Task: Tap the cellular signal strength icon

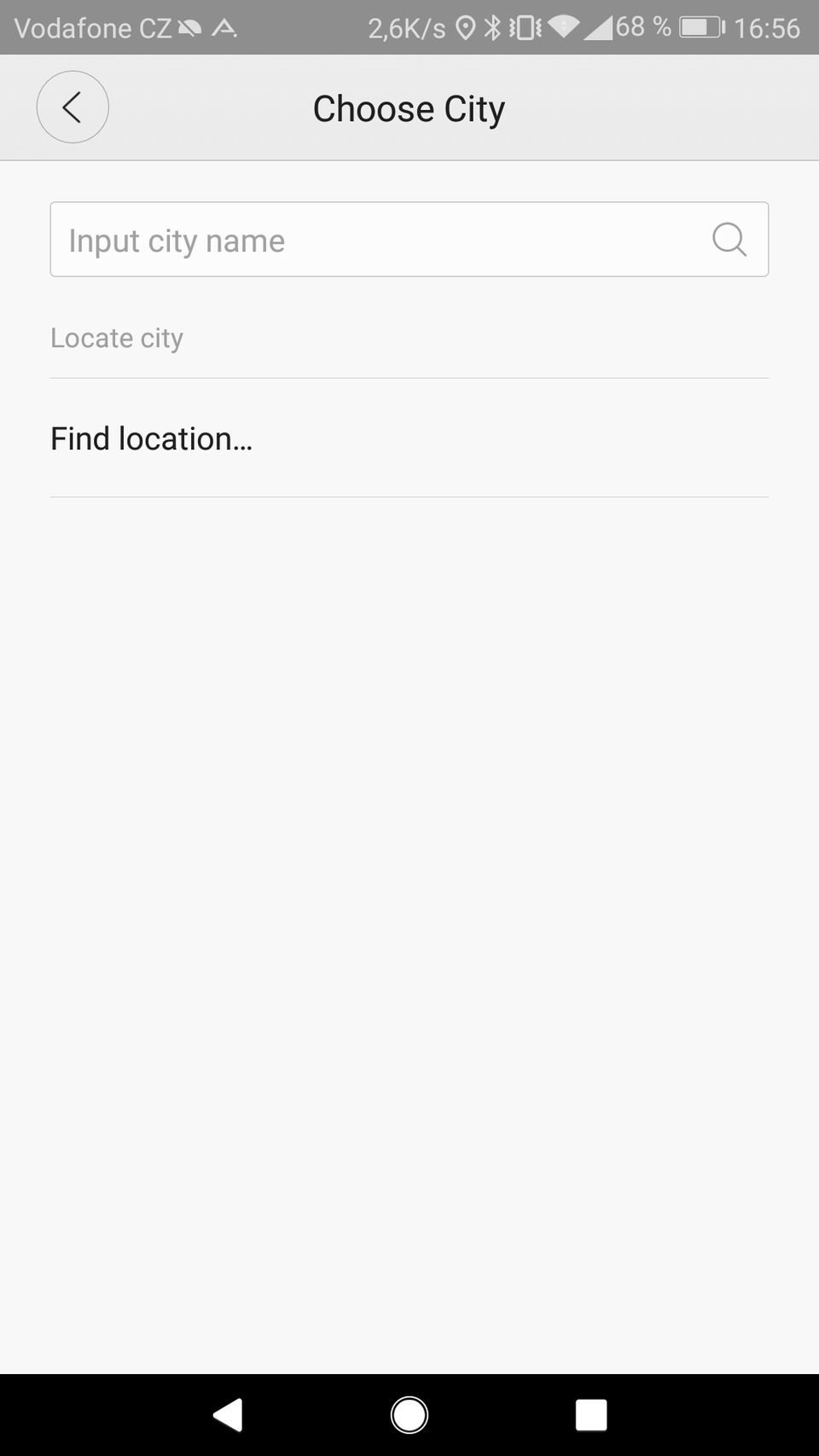Action: tap(597, 26)
